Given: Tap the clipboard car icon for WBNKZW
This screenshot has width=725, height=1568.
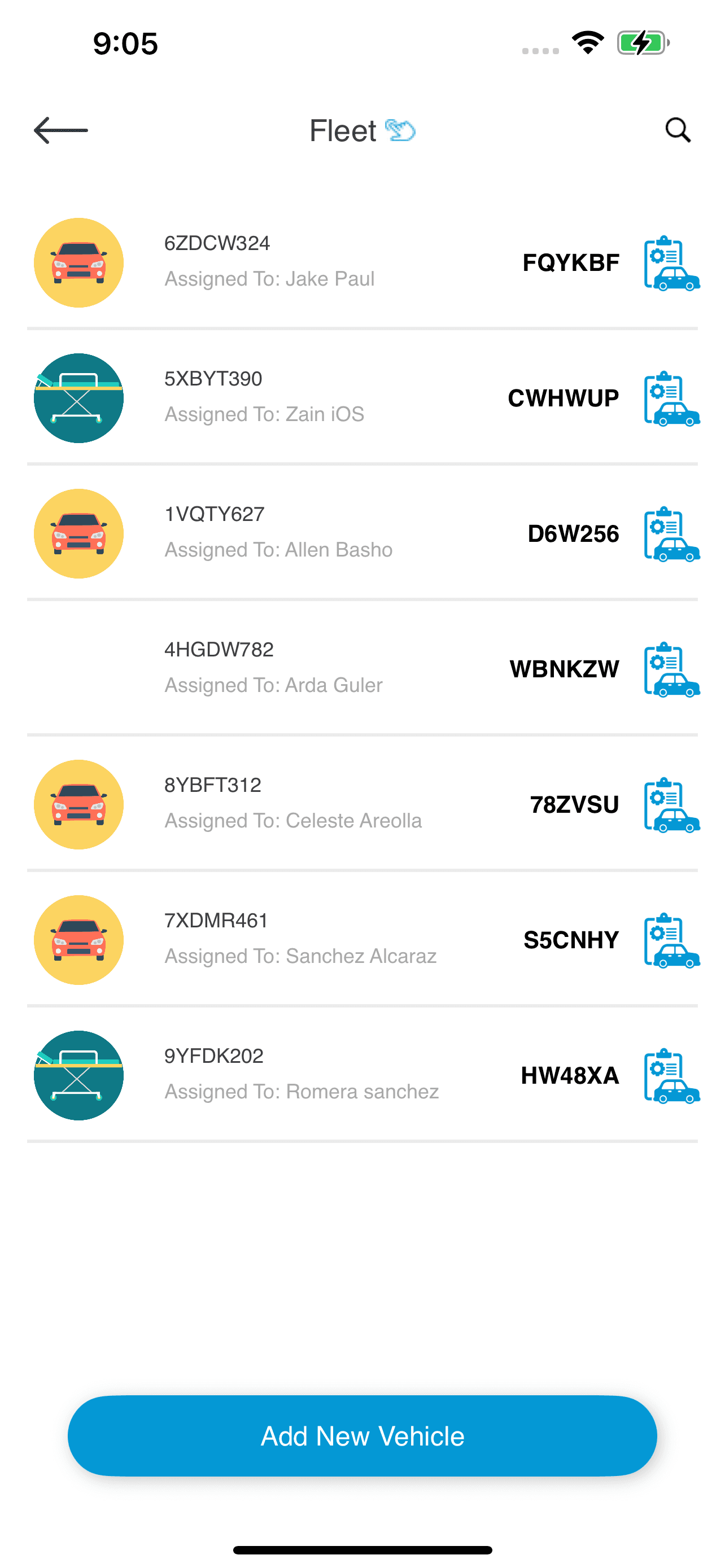Looking at the screenshot, I should click(671, 669).
